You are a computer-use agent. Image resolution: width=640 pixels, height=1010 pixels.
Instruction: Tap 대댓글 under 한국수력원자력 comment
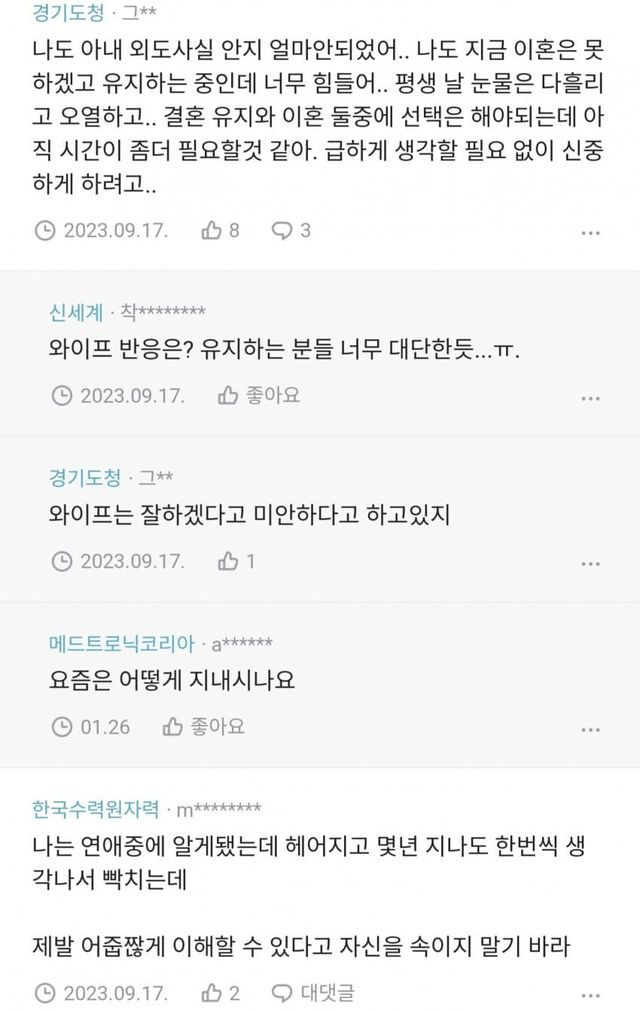[x=314, y=993]
